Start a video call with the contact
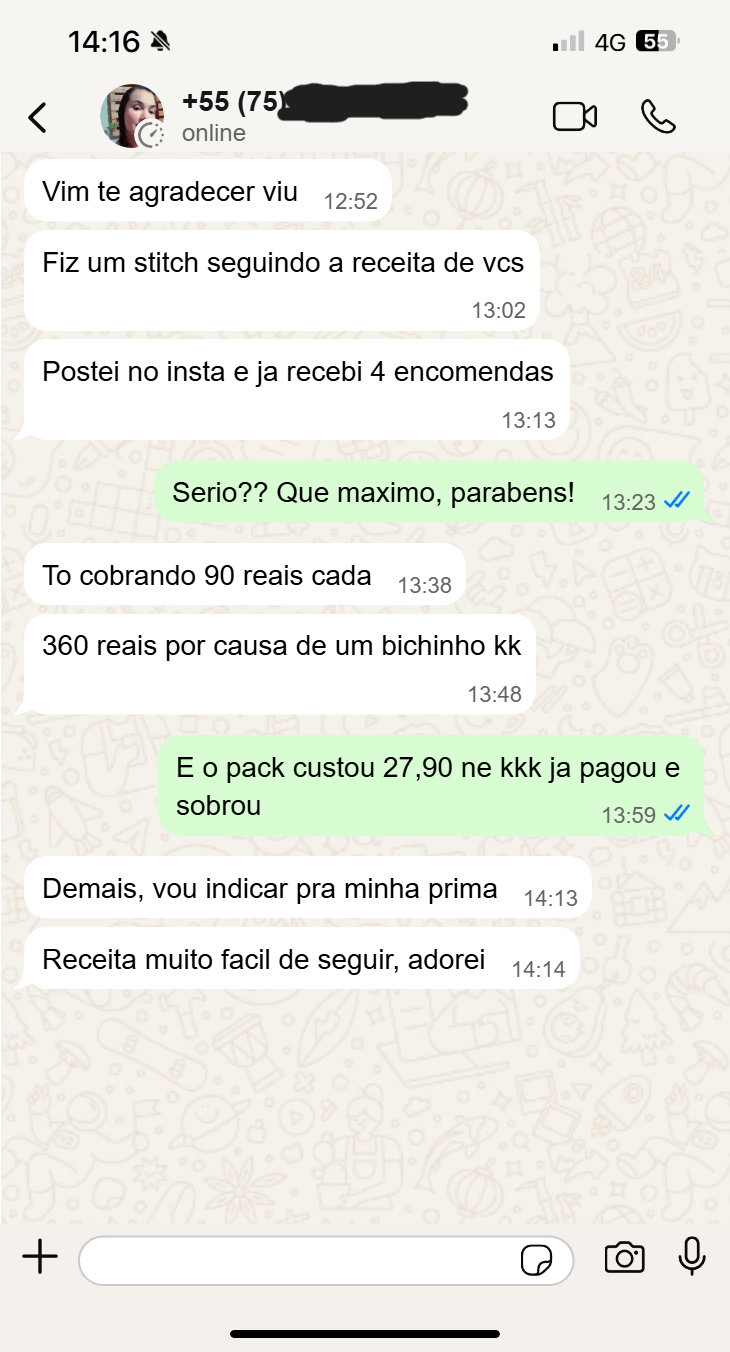Viewport: 730px width, 1352px height. 575,116
